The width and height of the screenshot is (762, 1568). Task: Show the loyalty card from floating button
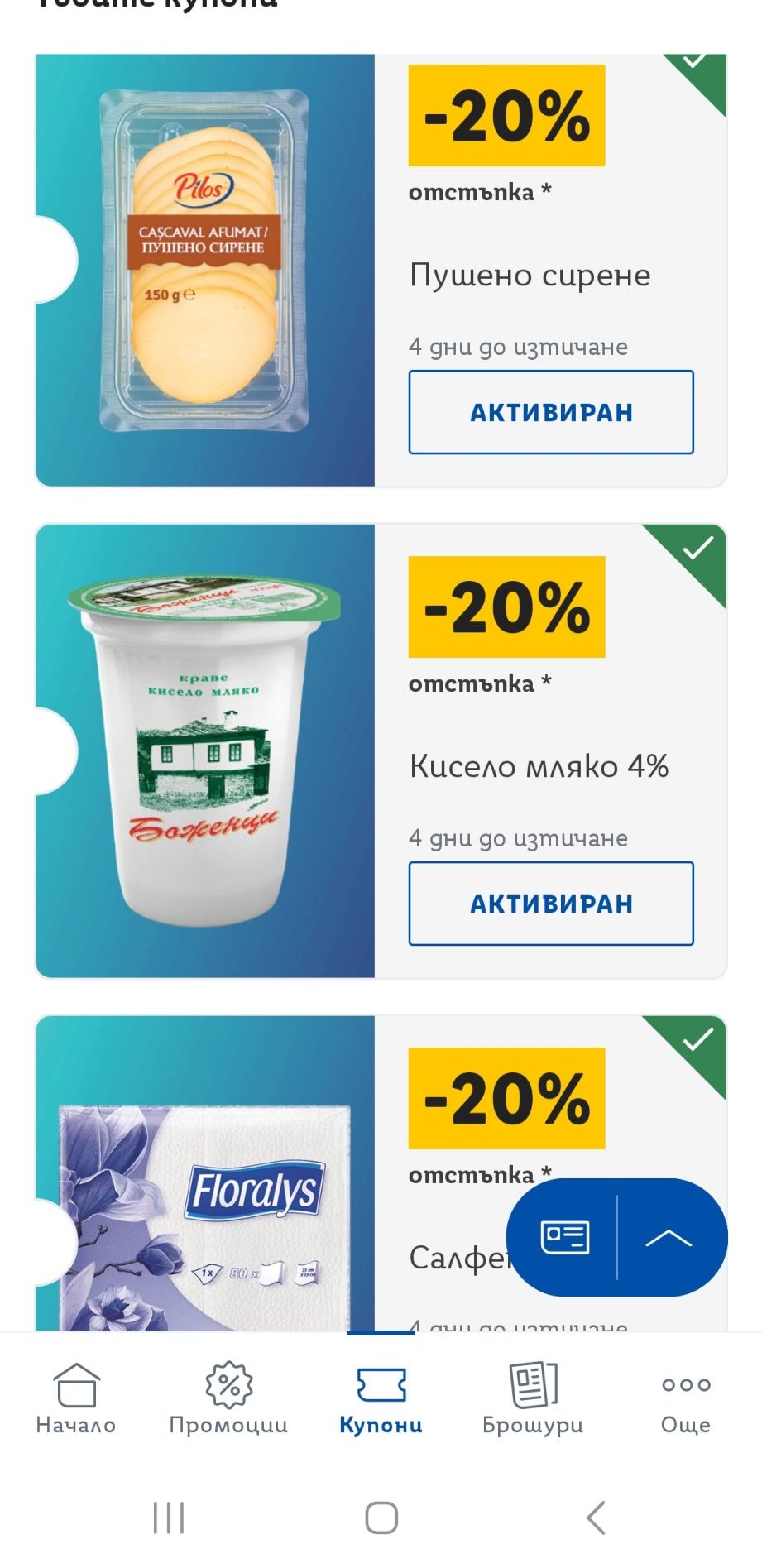tap(565, 1238)
